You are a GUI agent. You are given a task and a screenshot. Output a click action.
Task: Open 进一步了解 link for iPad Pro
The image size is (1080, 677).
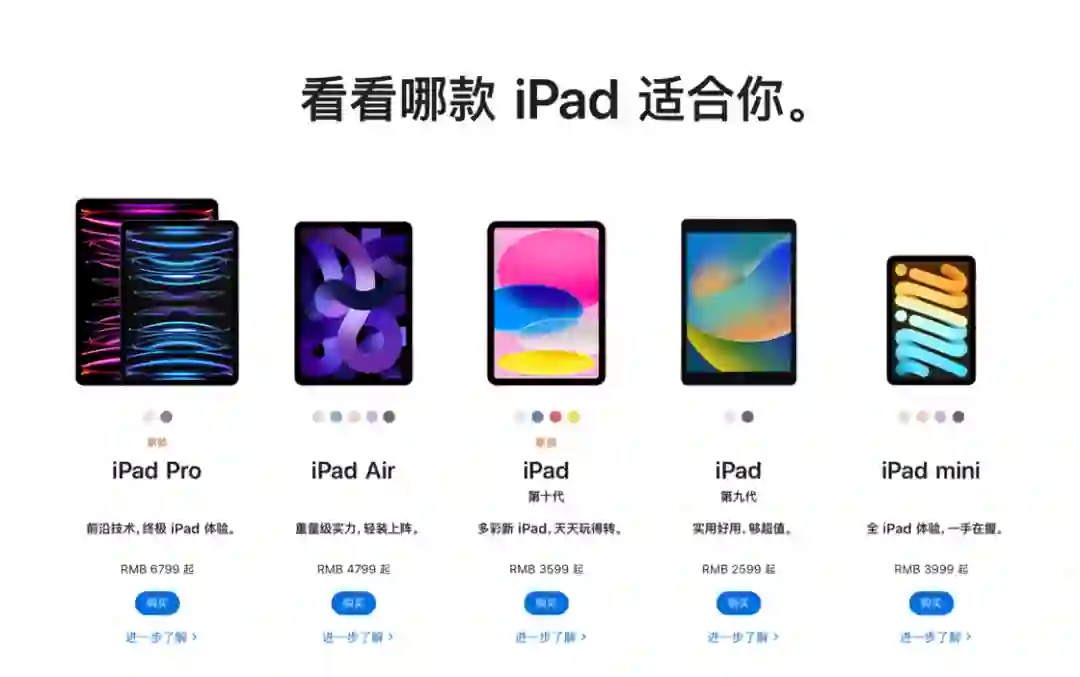tap(161, 637)
